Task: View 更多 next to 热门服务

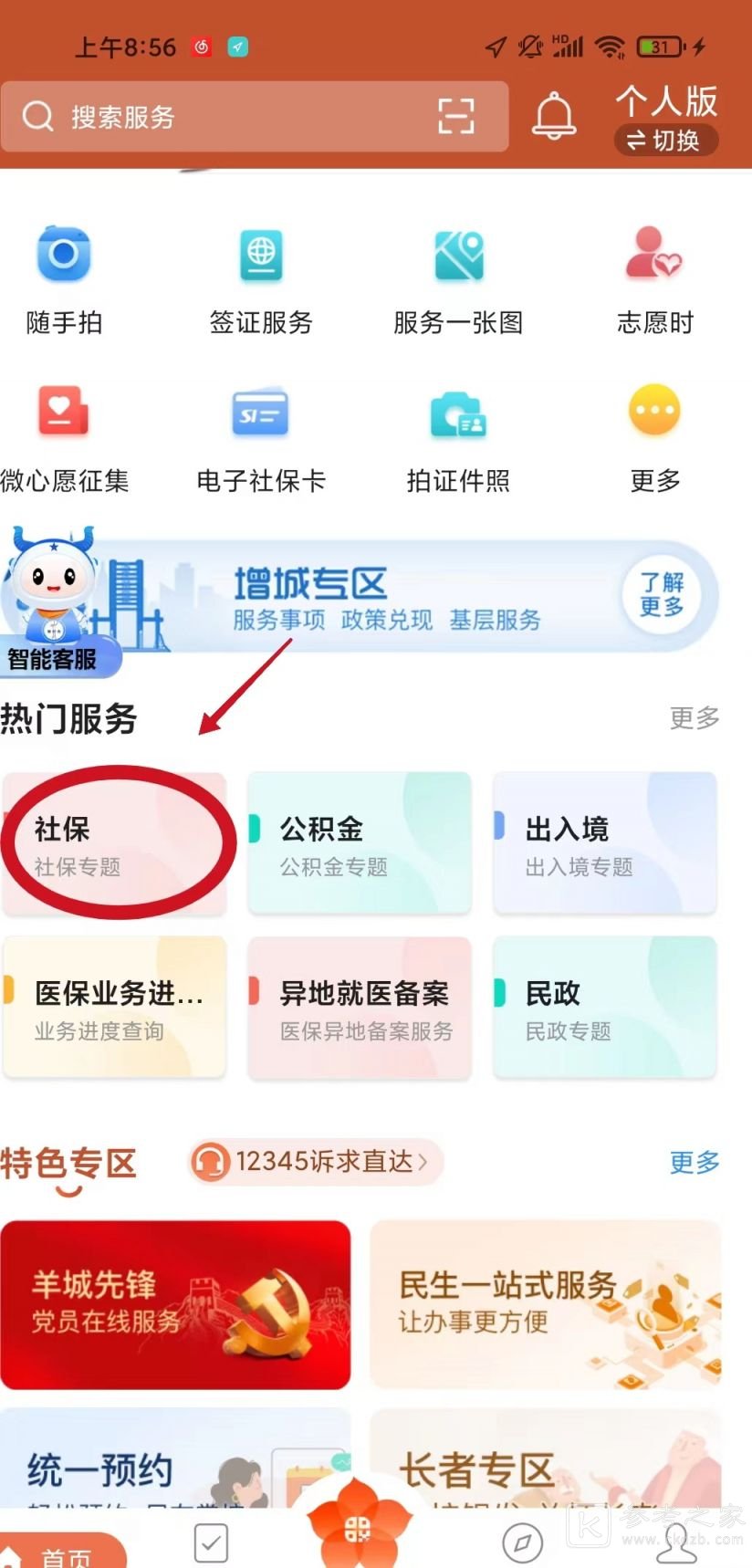Action: pos(694,718)
